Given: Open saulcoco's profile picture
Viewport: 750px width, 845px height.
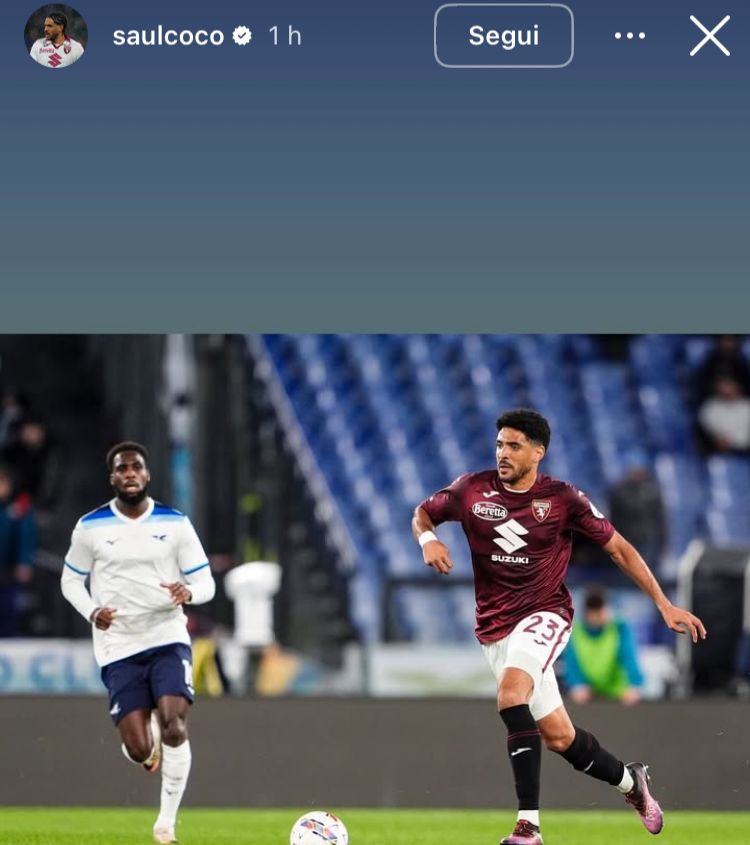Looking at the screenshot, I should coord(56,36).
